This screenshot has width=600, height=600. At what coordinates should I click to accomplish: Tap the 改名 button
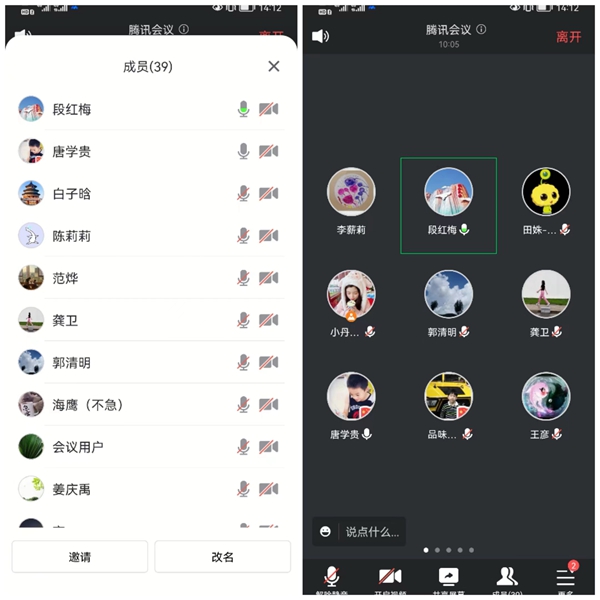(x=222, y=557)
